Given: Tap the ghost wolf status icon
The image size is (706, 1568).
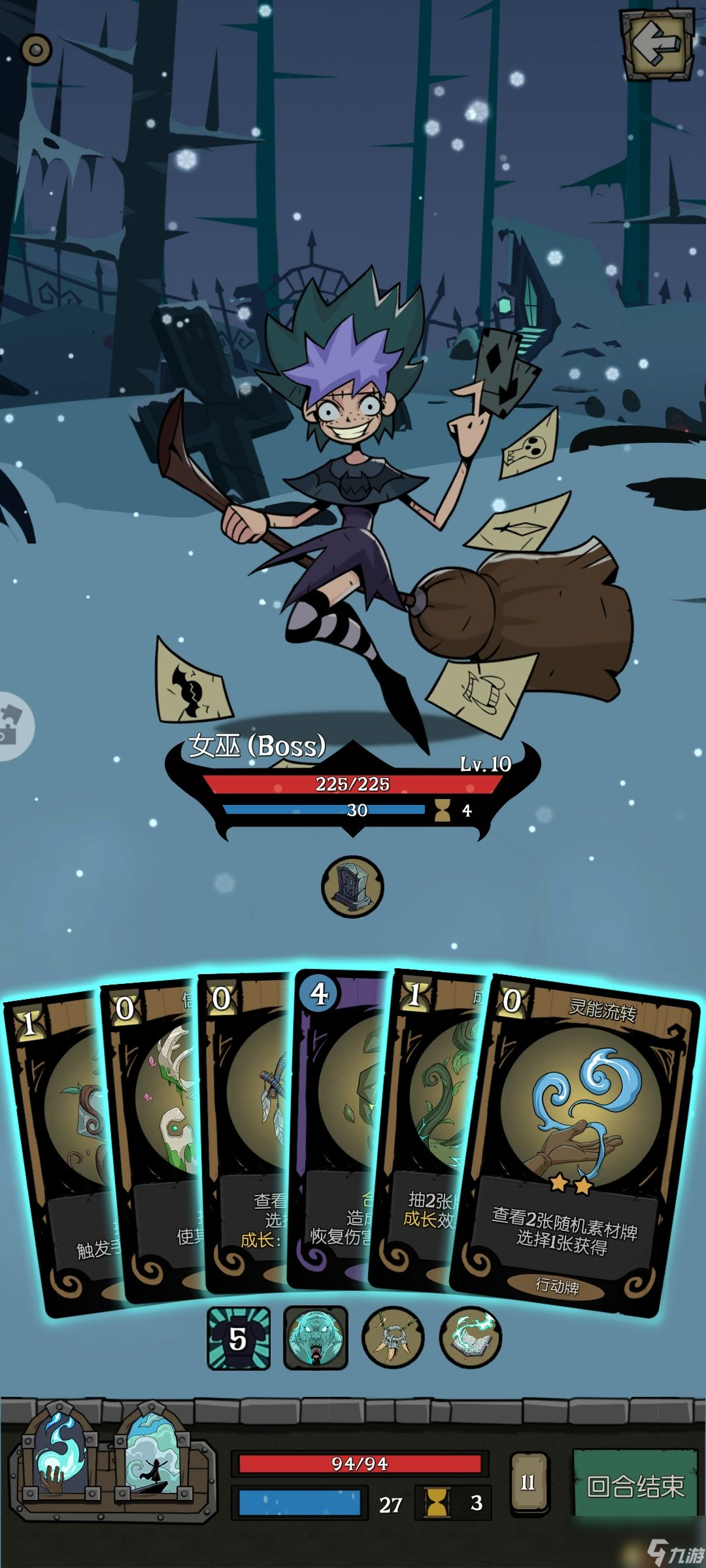Looking at the screenshot, I should click(315, 1337).
